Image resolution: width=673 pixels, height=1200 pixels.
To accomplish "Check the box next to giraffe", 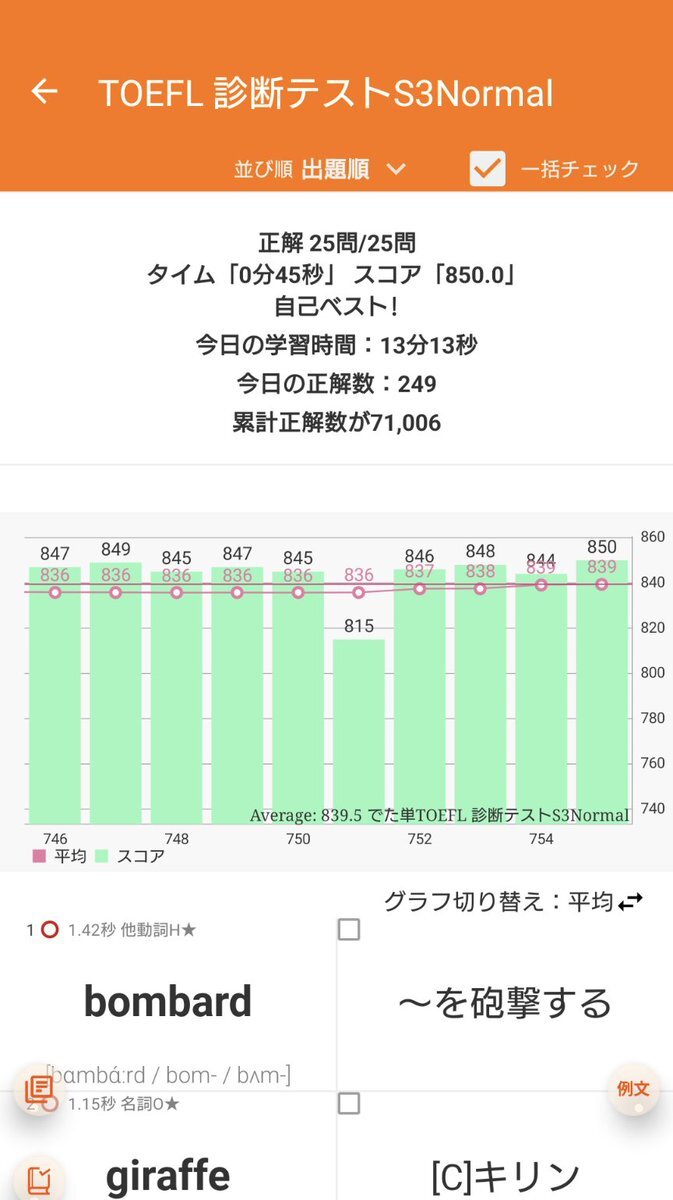I will coord(349,1104).
